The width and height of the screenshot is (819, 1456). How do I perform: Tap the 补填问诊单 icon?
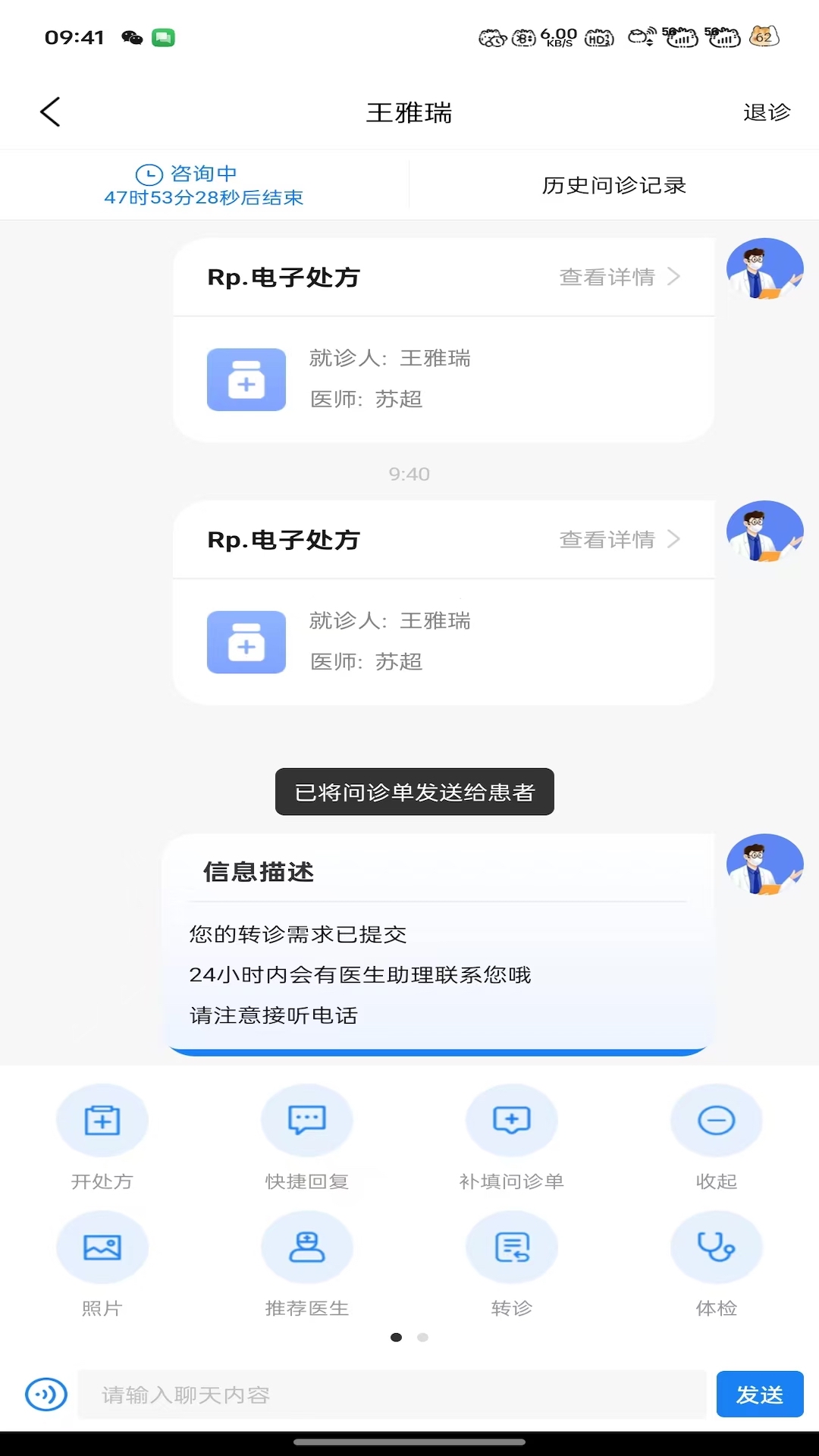click(x=512, y=1137)
